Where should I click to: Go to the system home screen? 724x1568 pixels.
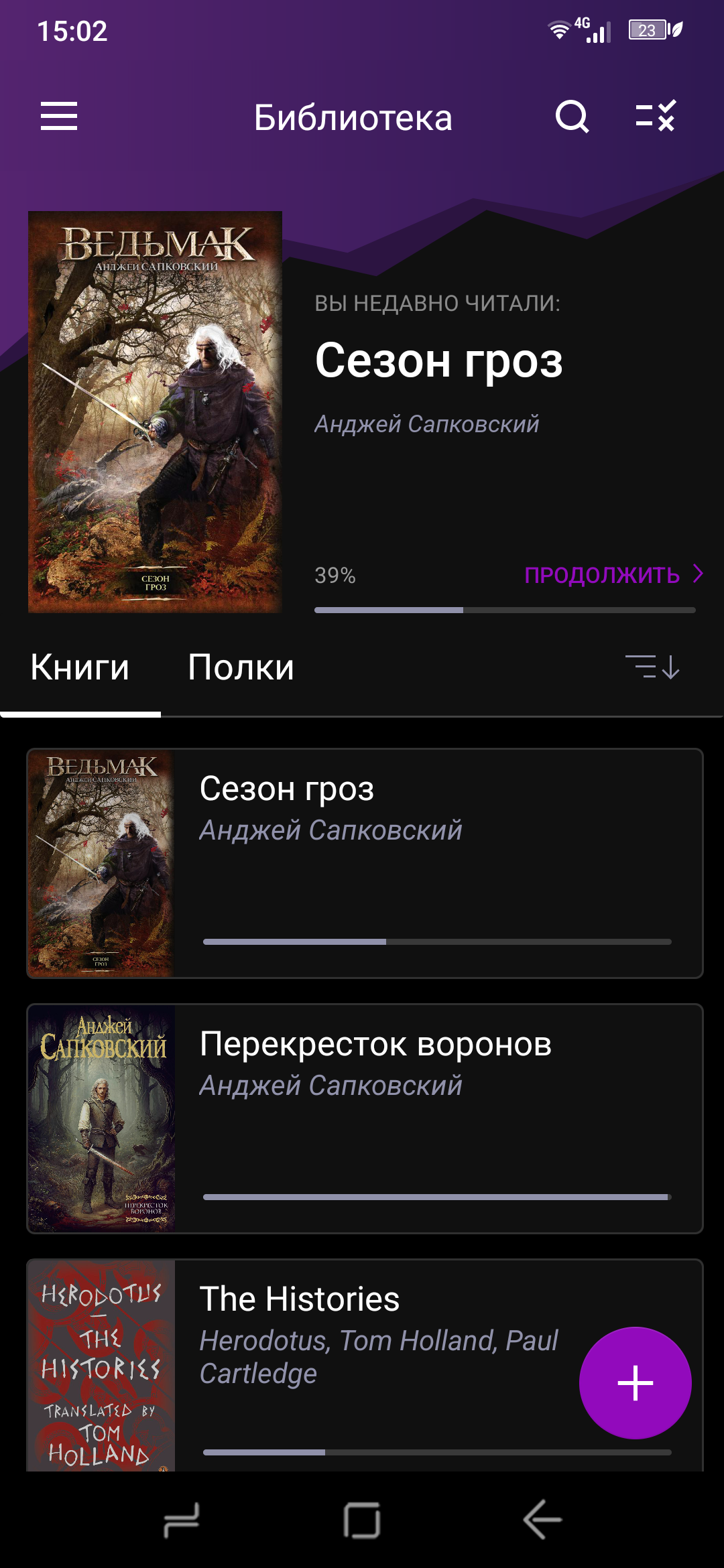pos(362,1520)
